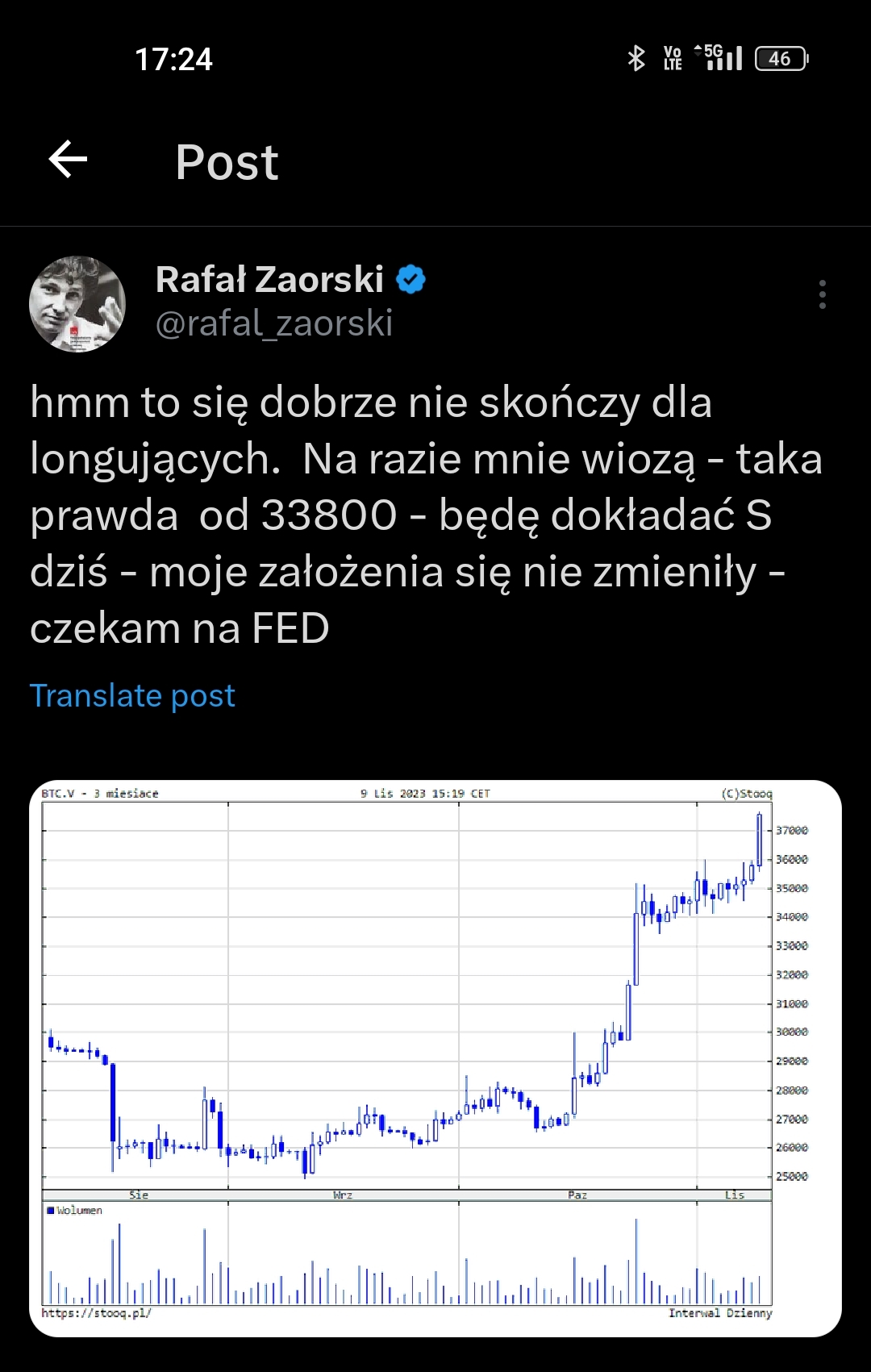Open the BTC chart image attachment
The width and height of the screenshot is (871, 1372).
(x=435, y=1057)
